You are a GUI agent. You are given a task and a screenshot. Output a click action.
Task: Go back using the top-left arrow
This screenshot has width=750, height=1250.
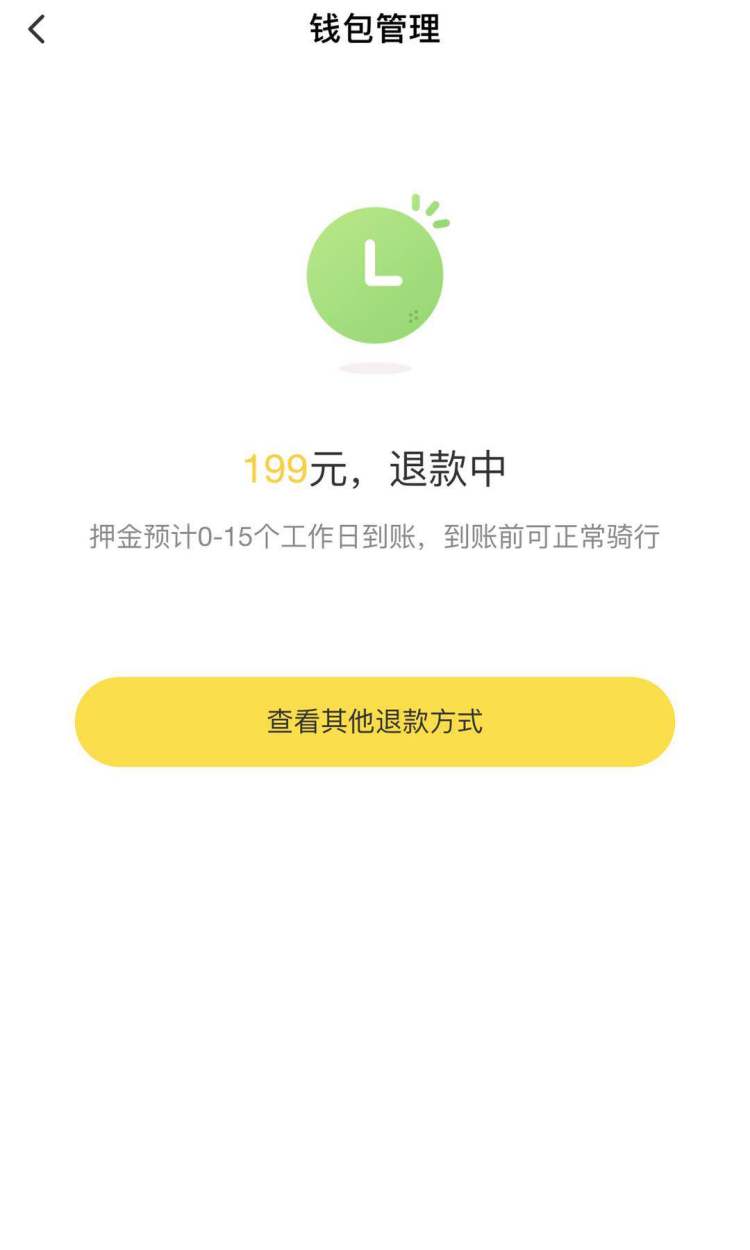(37, 30)
